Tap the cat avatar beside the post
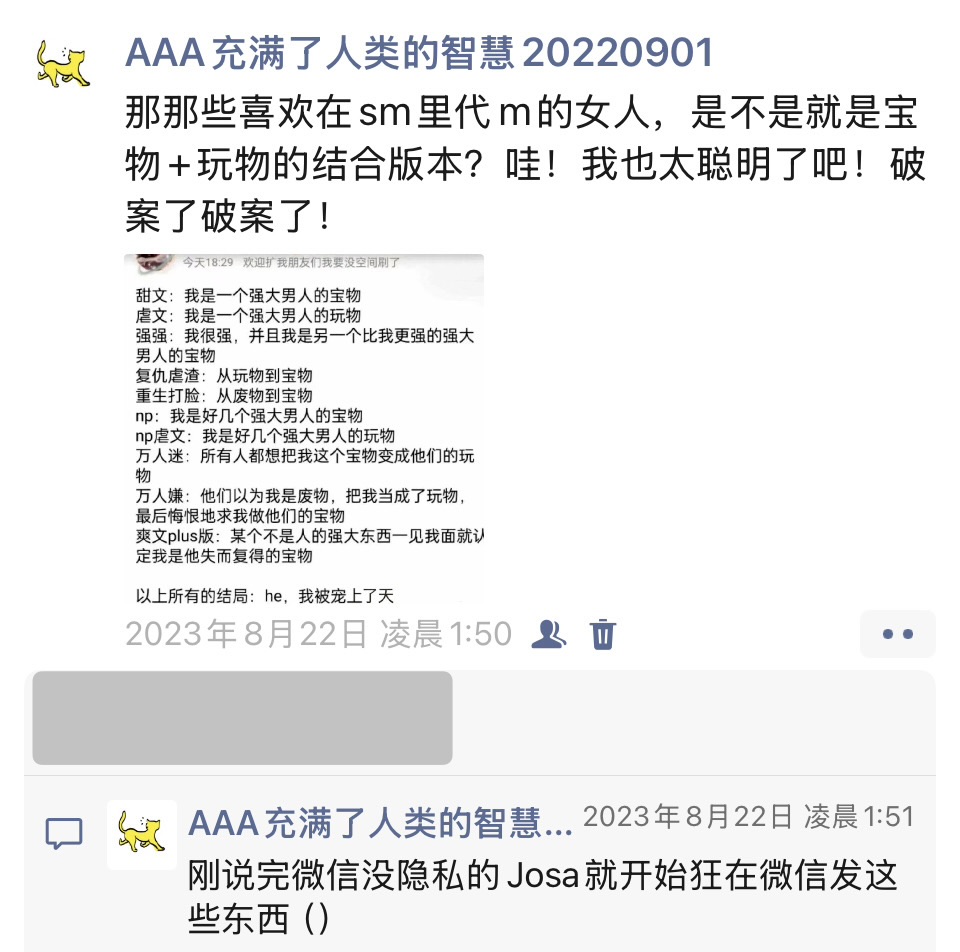Screen dimensions: 960x952 63,64
